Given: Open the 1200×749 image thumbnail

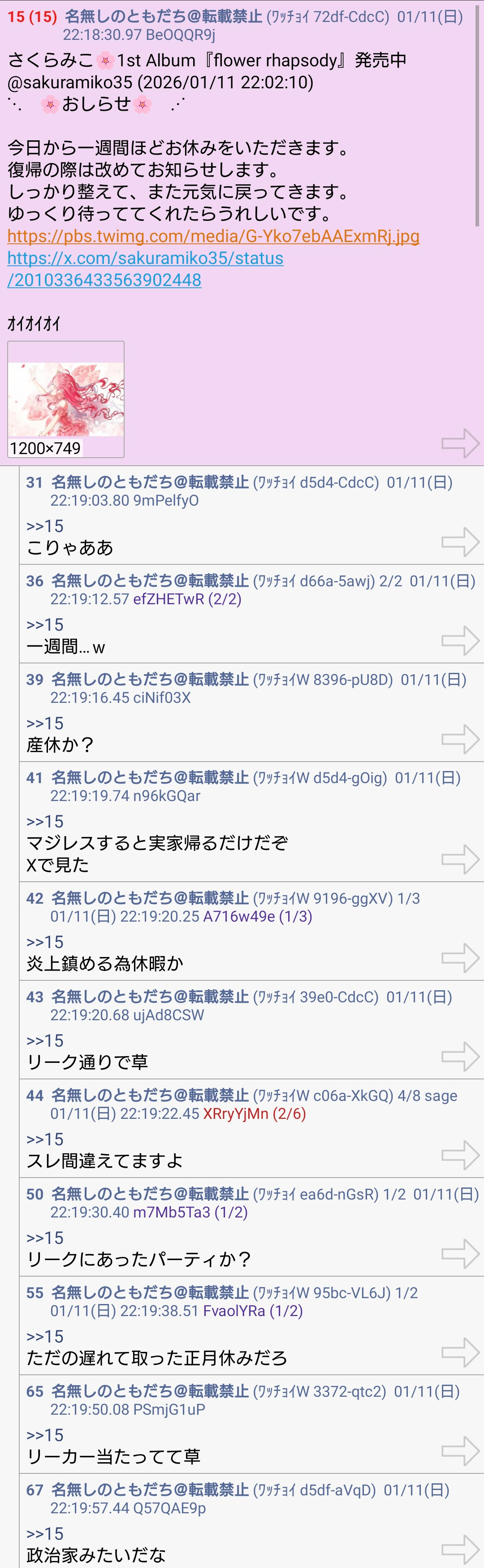Looking at the screenshot, I should coord(66,398).
